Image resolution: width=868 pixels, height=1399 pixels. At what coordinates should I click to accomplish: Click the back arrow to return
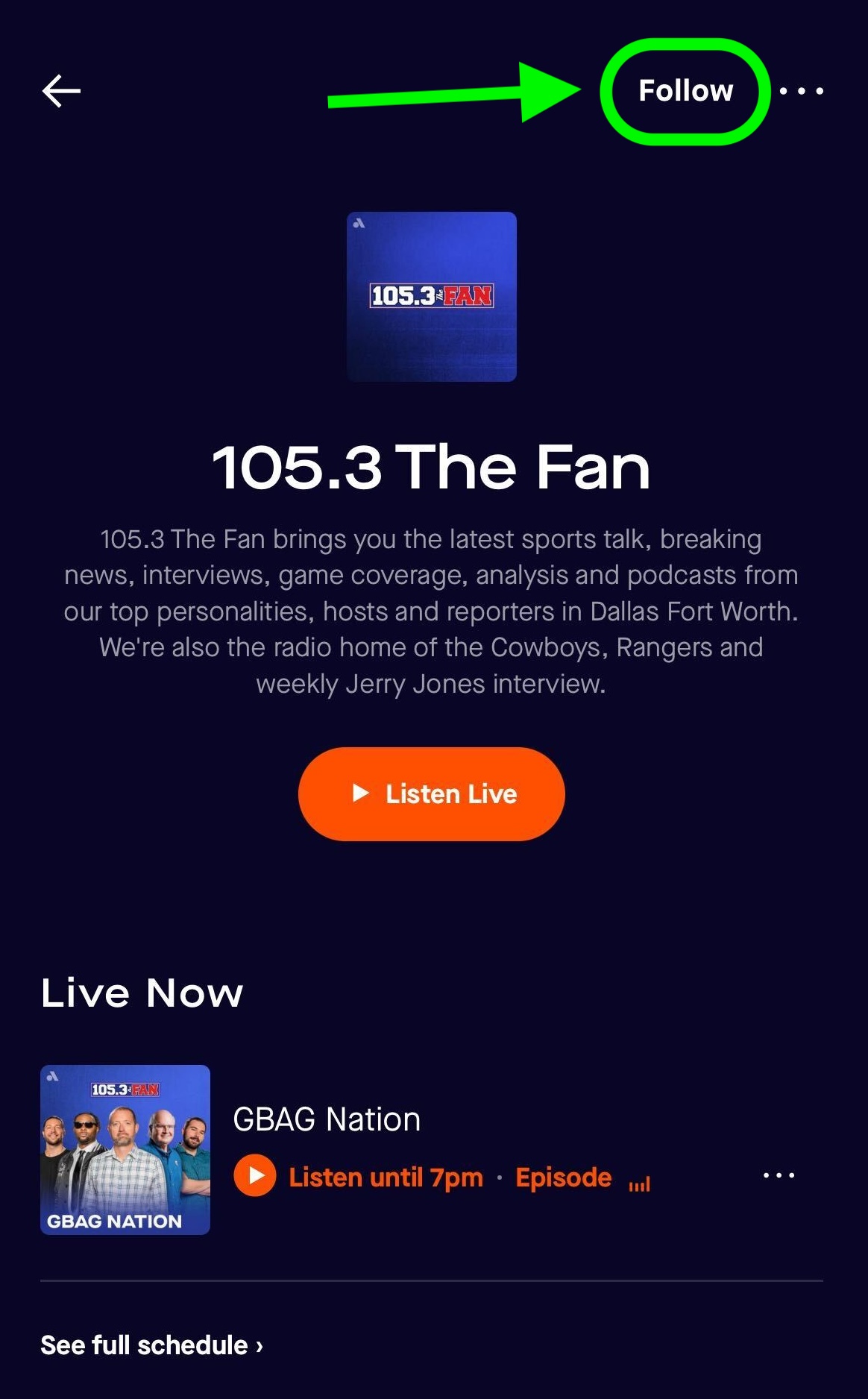point(60,90)
